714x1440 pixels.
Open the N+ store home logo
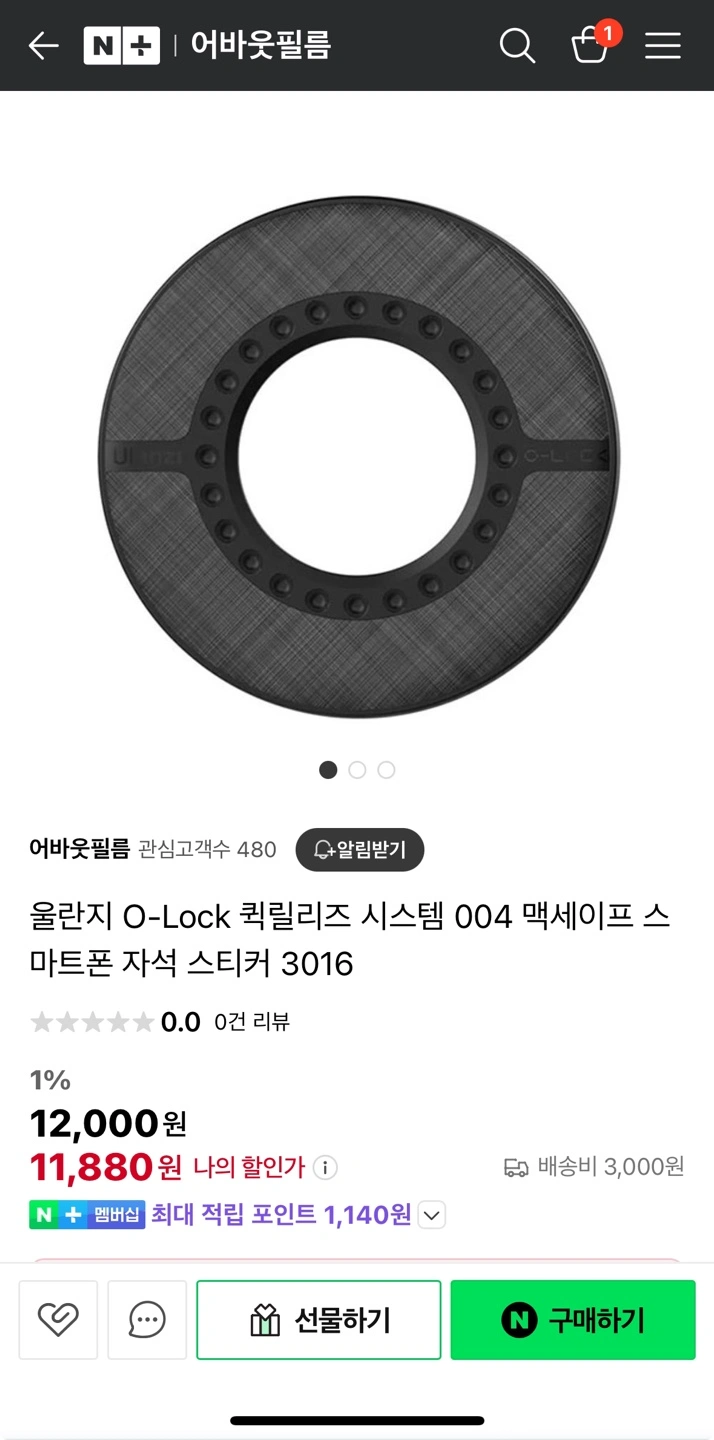click(x=121, y=45)
